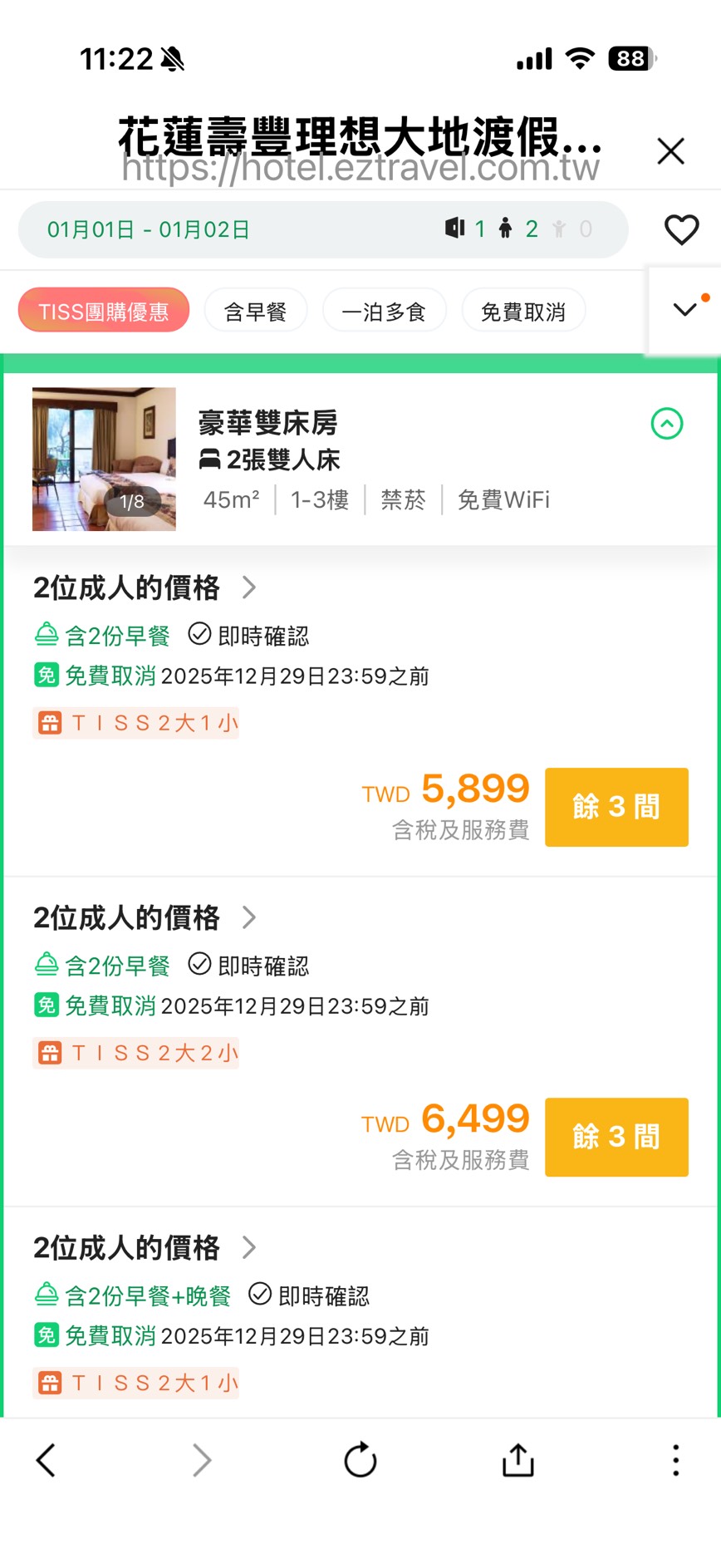Screen dimensions: 721x1568
Task: Tap the room photo thumbnail showing 1/8
Action: 104,459
